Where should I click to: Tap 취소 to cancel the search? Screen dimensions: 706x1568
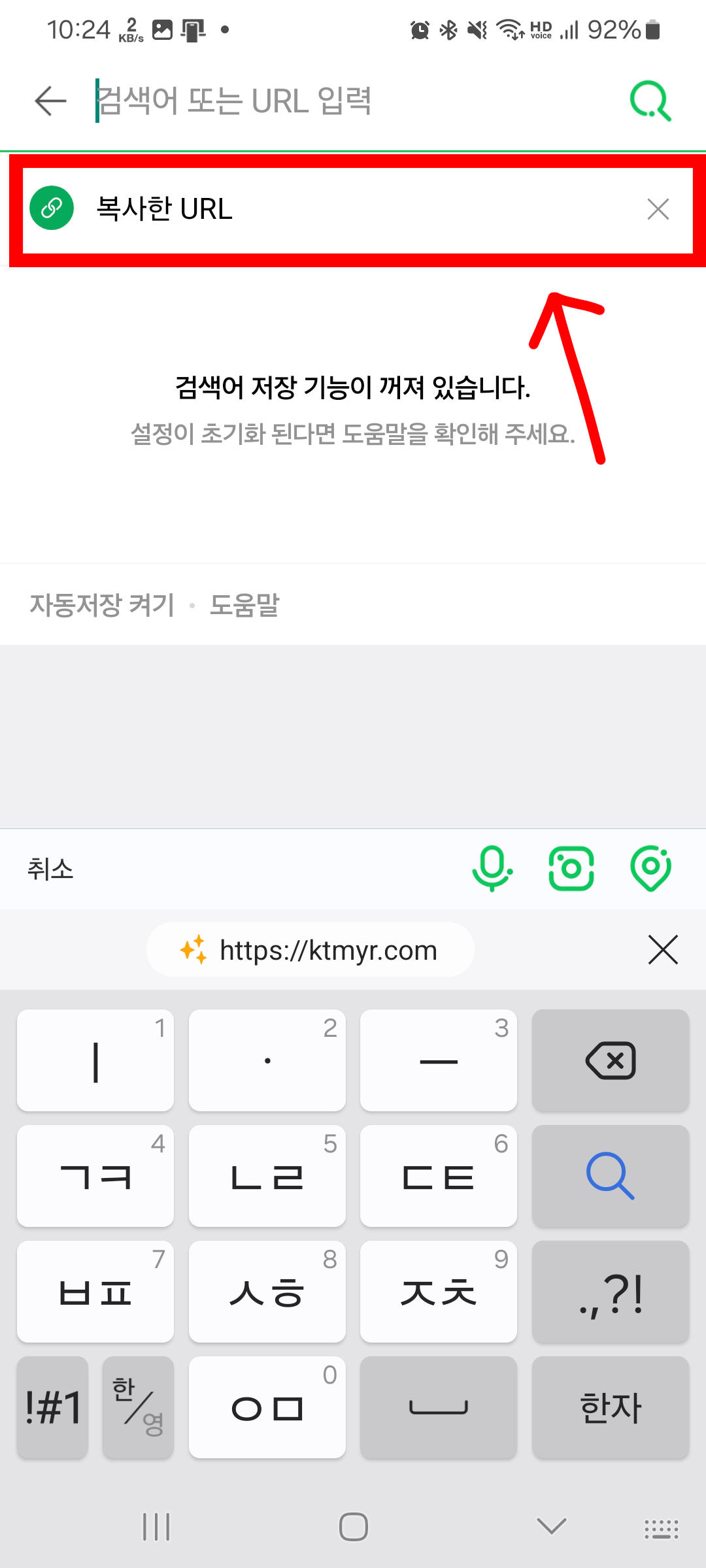coord(51,869)
